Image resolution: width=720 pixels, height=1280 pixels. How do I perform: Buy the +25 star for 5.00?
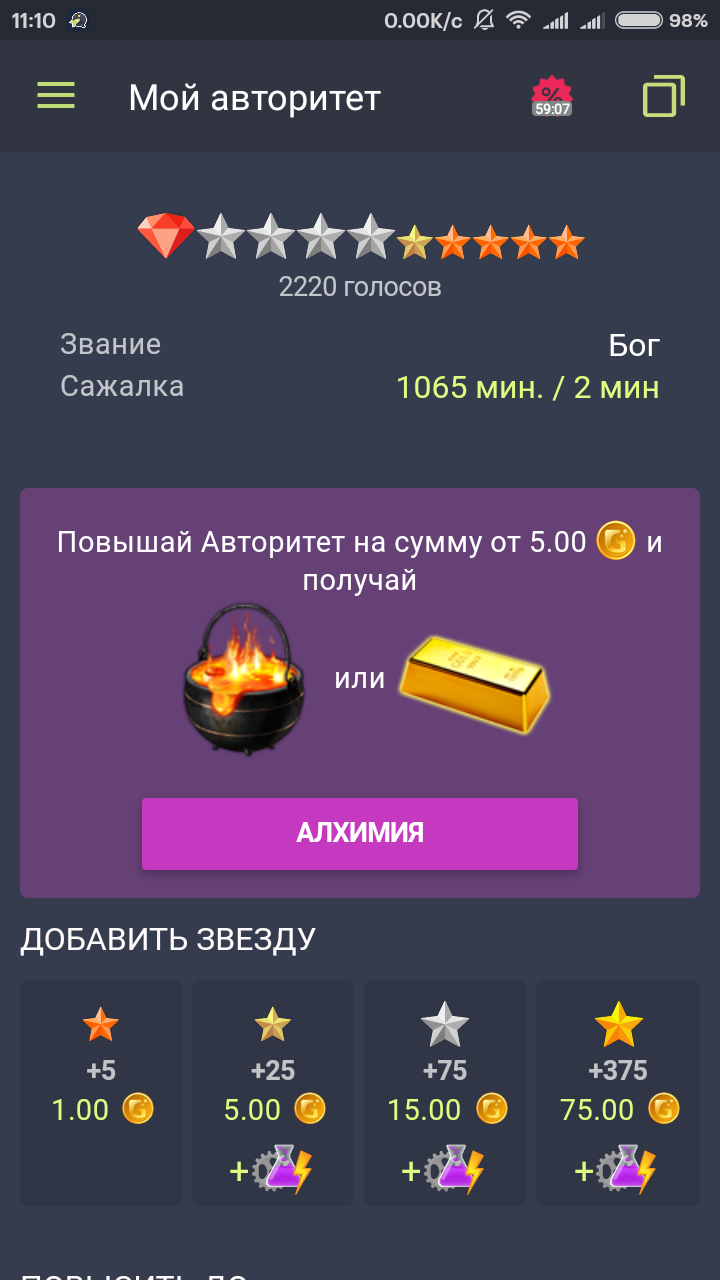click(273, 1093)
